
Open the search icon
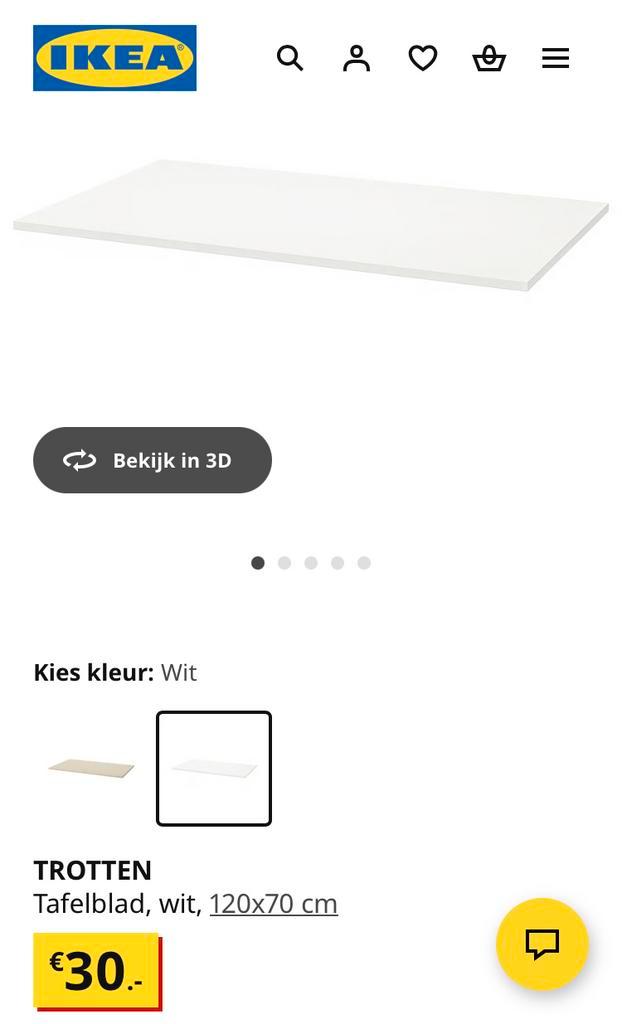290,58
